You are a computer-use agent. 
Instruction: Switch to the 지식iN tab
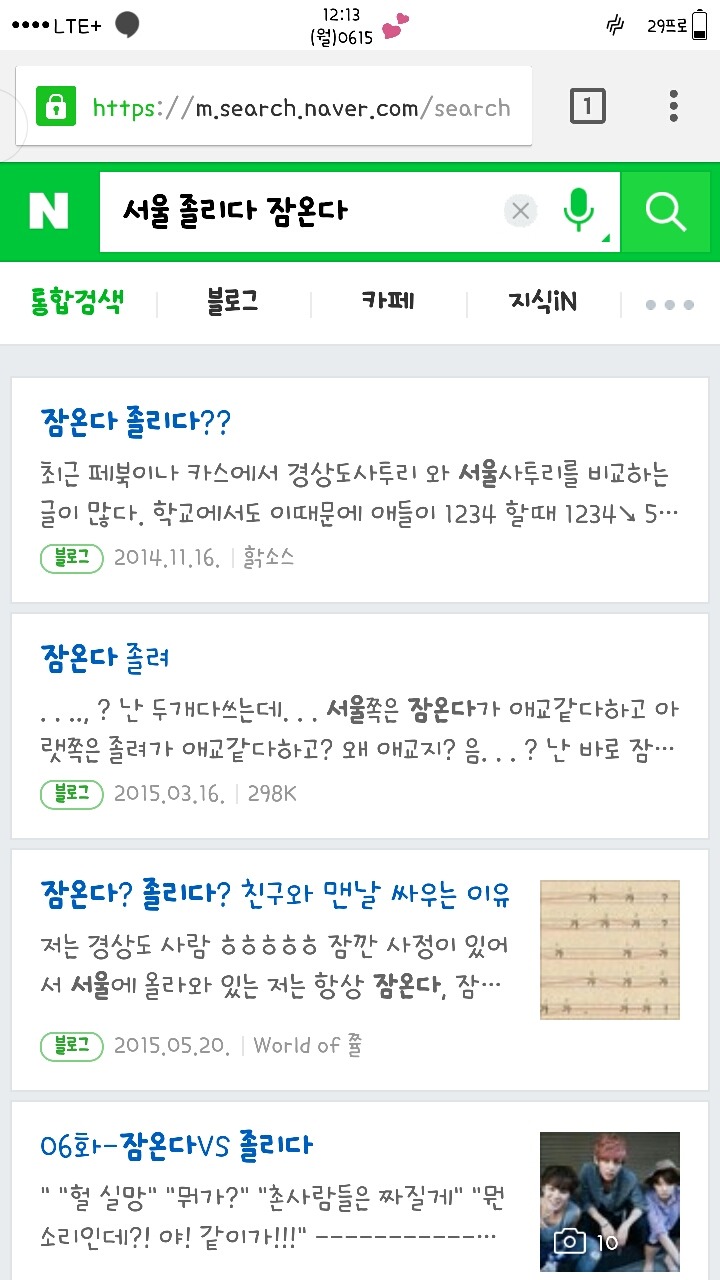[x=542, y=301]
